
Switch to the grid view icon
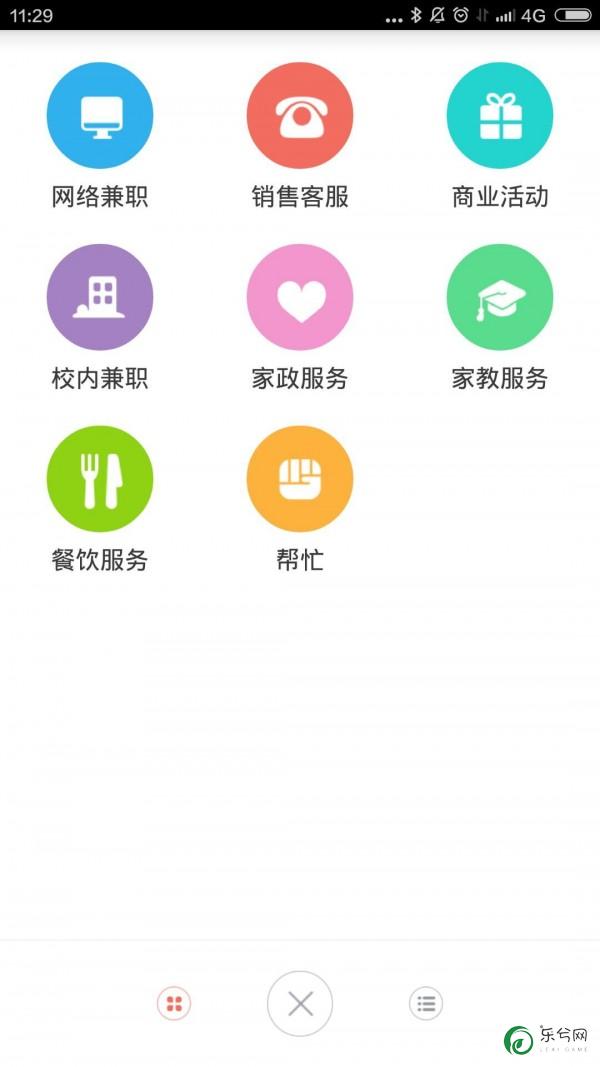click(174, 1004)
